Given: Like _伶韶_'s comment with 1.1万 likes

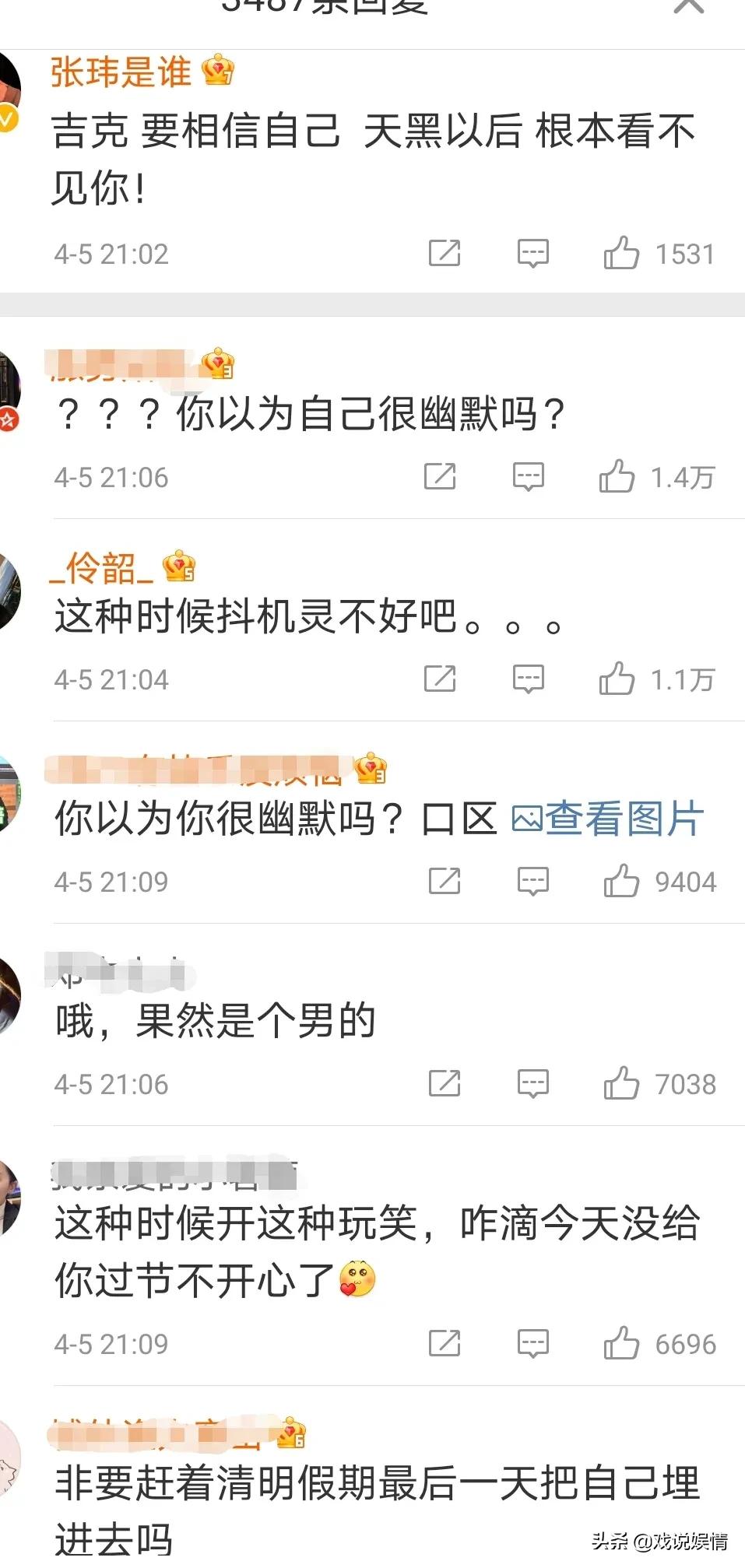Looking at the screenshot, I should pyautogui.click(x=617, y=679).
